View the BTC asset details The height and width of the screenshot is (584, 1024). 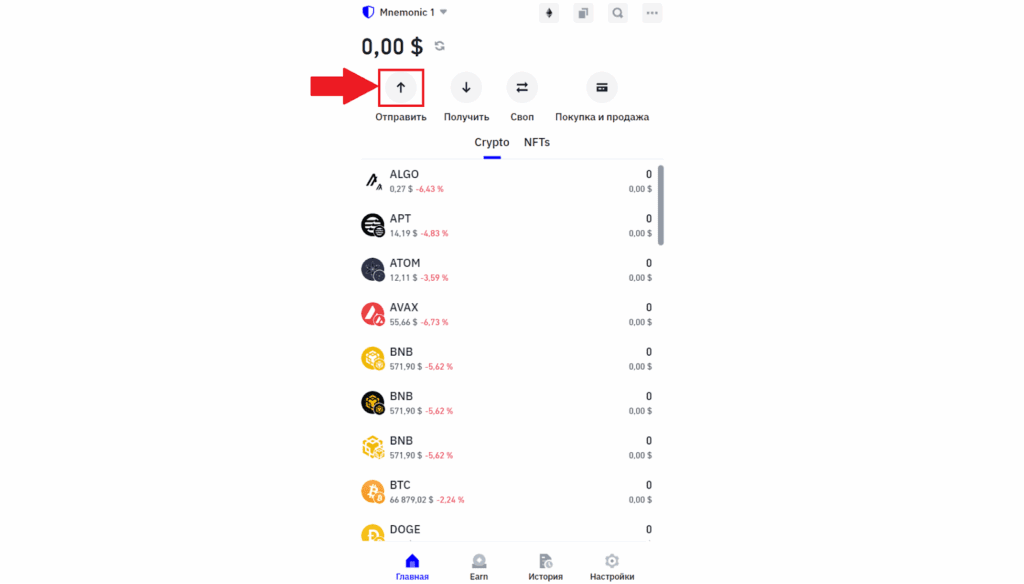pyautogui.click(x=505, y=491)
